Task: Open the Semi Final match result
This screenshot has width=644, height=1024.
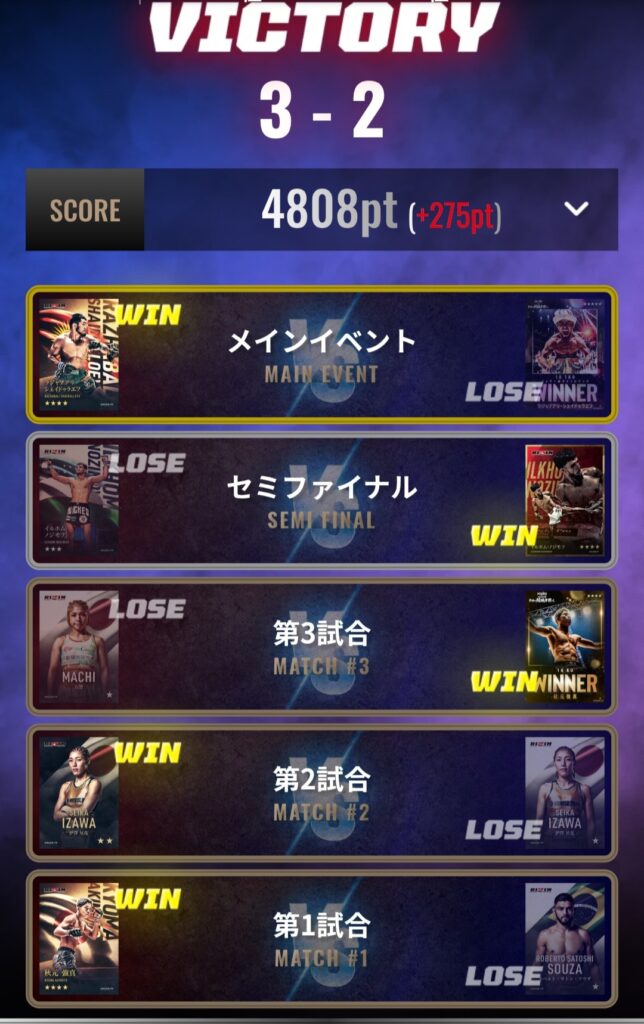Action: [322, 501]
